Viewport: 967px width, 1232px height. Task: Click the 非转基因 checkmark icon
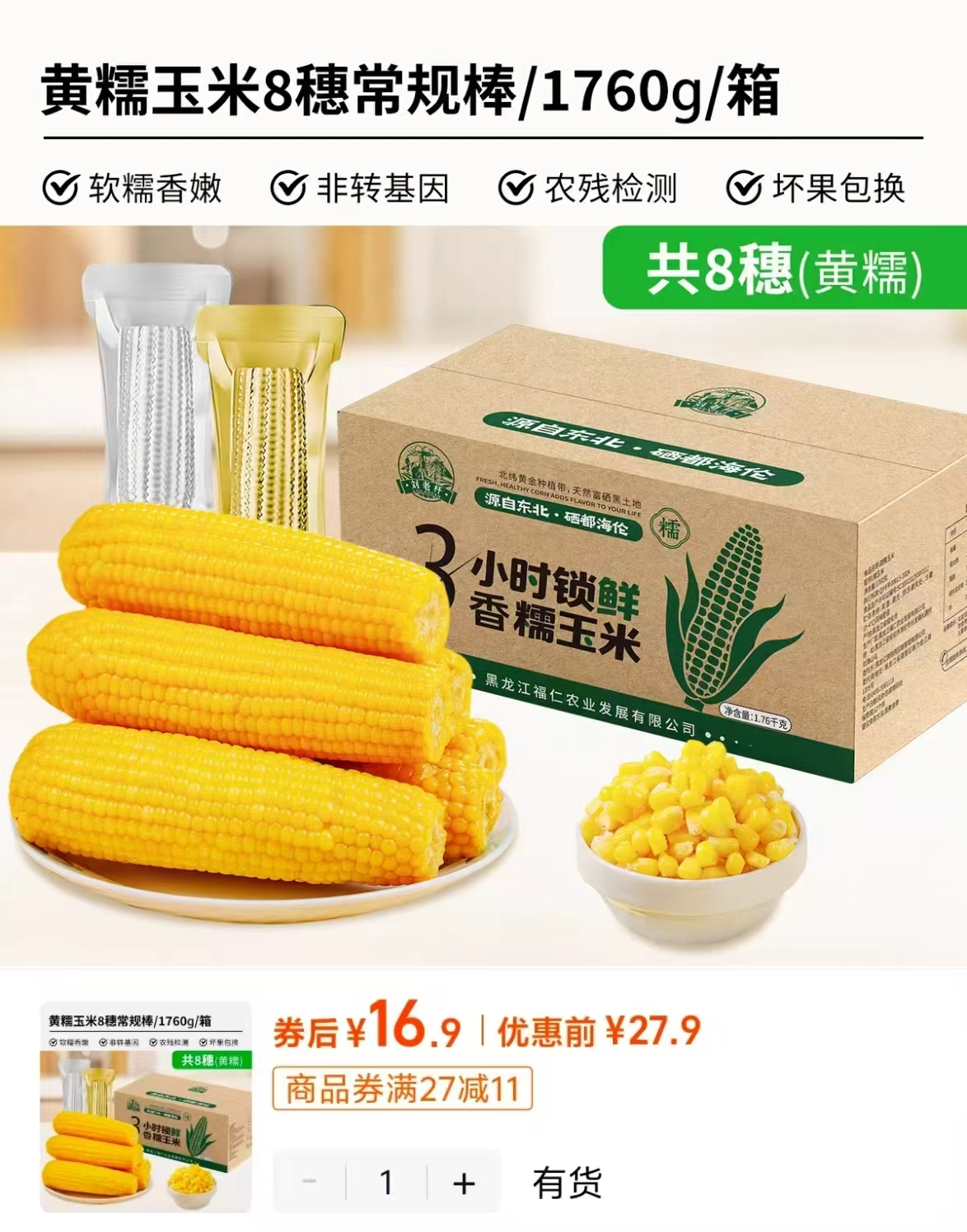[x=286, y=188]
